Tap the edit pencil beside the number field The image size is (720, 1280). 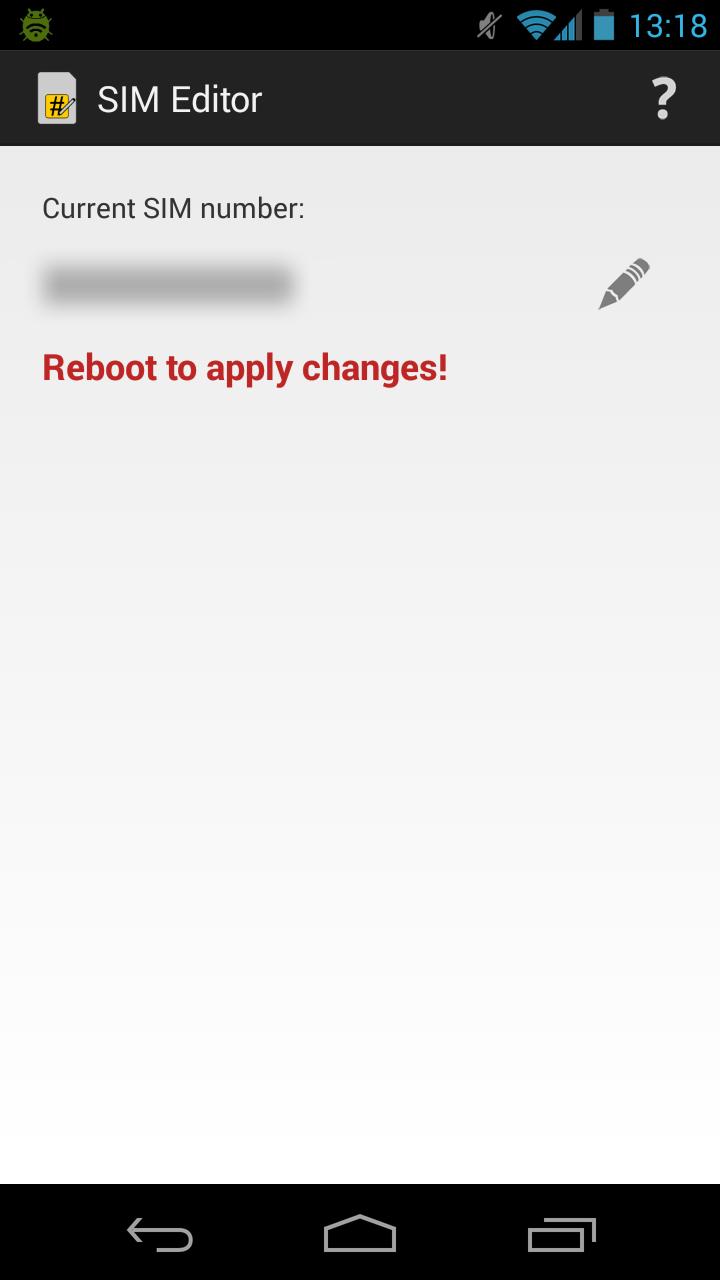click(622, 283)
